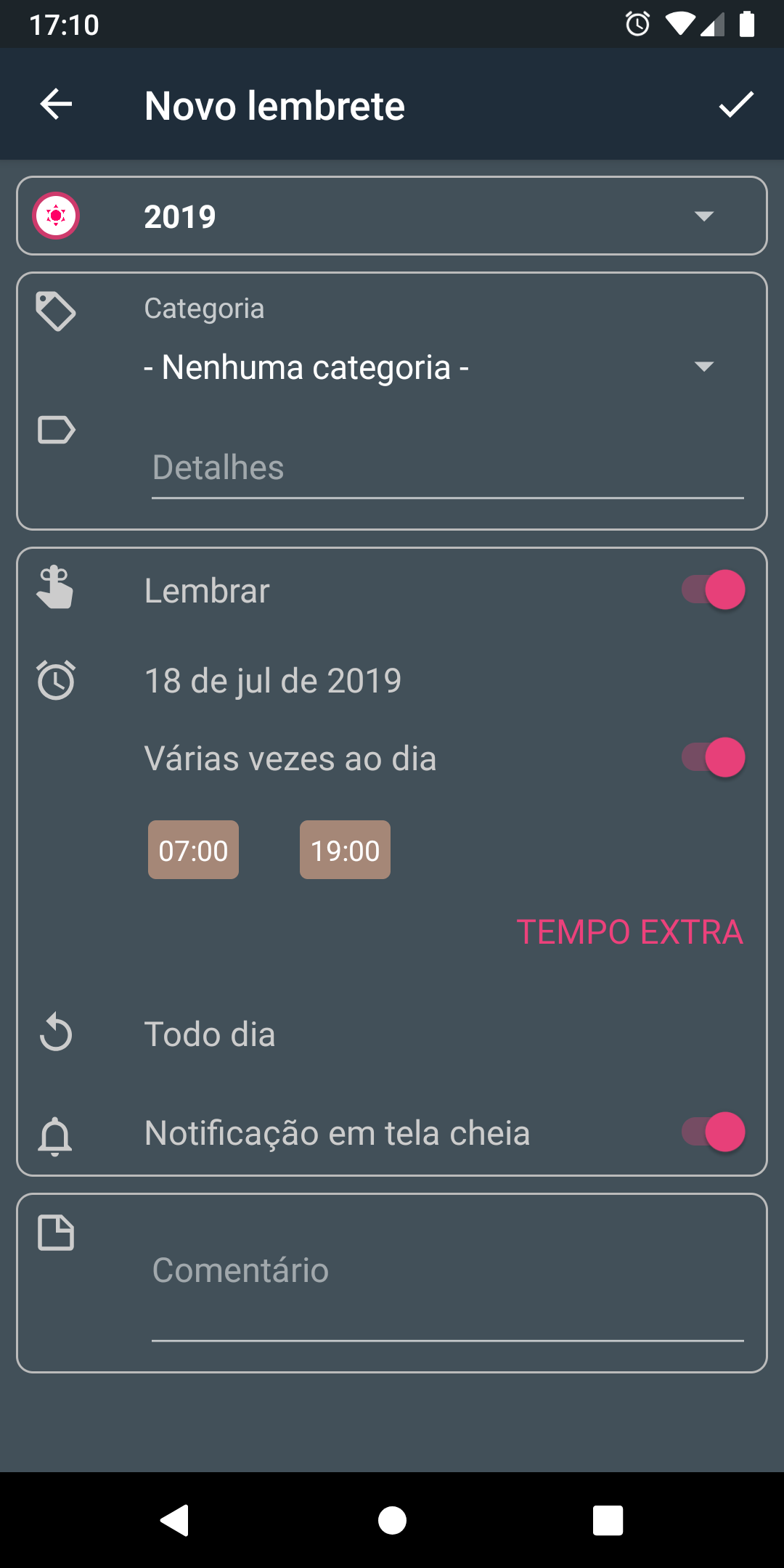
Task: Go back using the app bar arrow
Action: (x=56, y=105)
